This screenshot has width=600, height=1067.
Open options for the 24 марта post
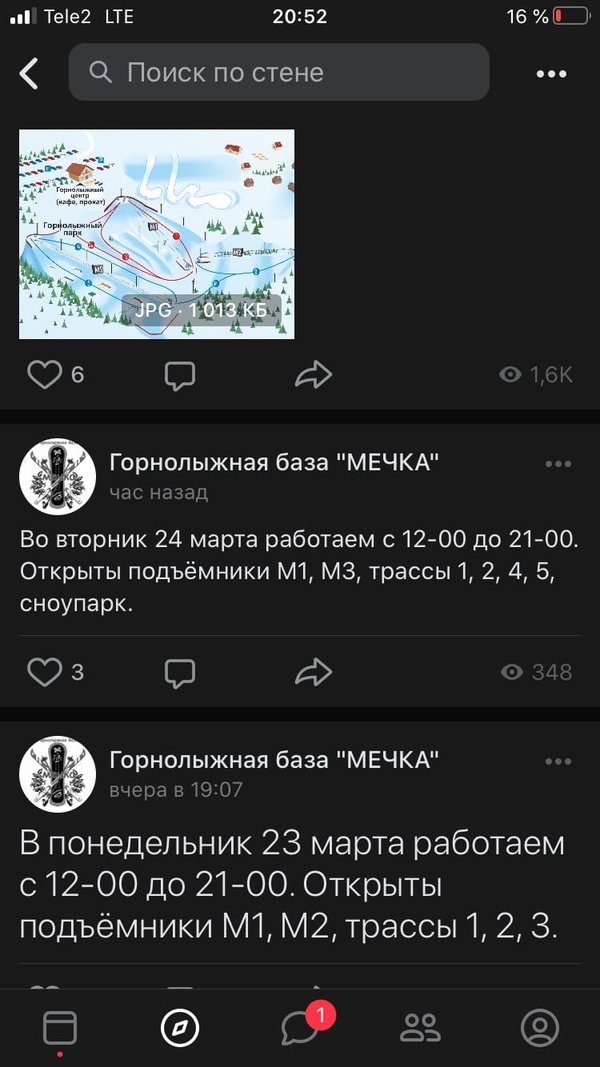click(x=558, y=464)
